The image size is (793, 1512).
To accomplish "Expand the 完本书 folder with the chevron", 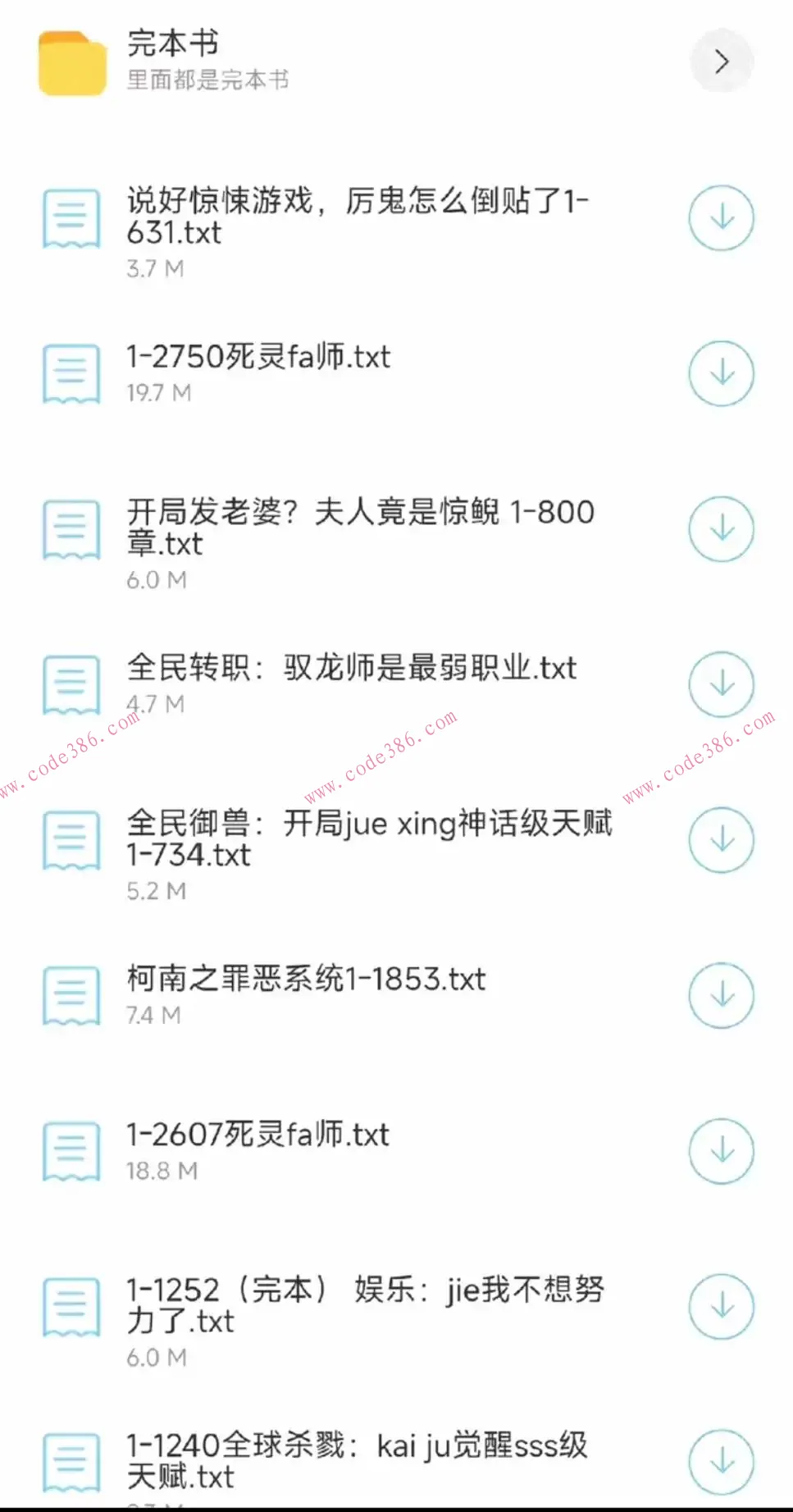I will click(722, 62).
